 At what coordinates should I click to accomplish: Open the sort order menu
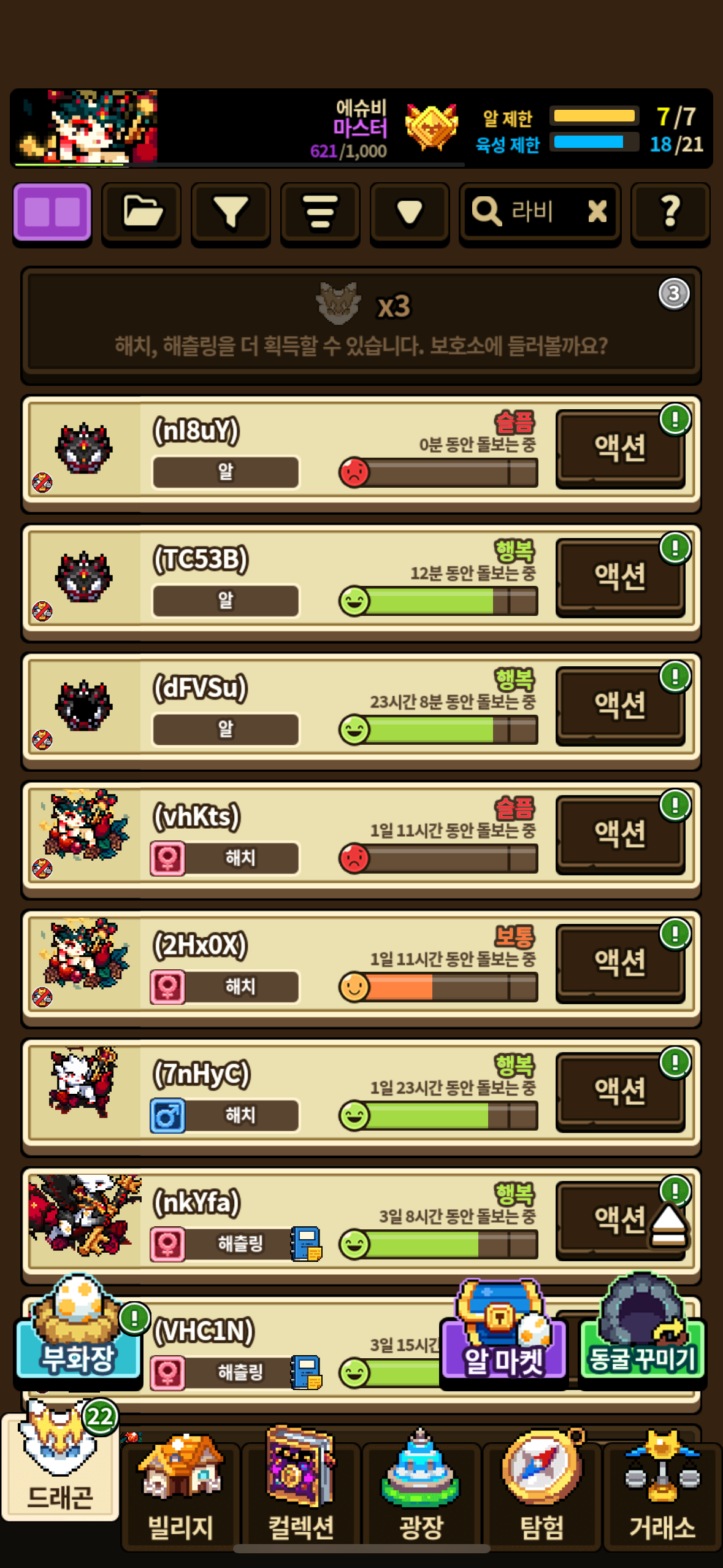(320, 213)
